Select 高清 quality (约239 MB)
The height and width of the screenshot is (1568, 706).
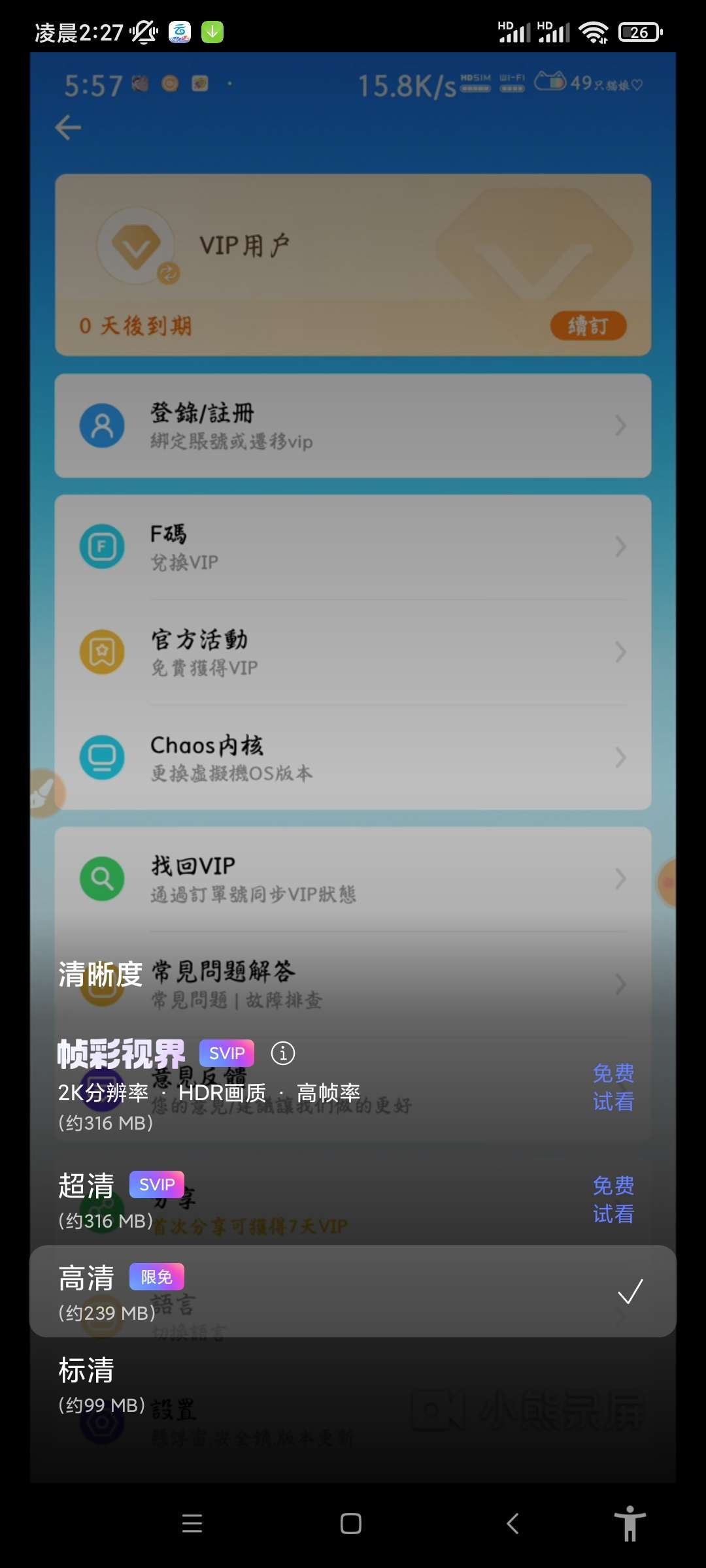[x=86, y=1279]
